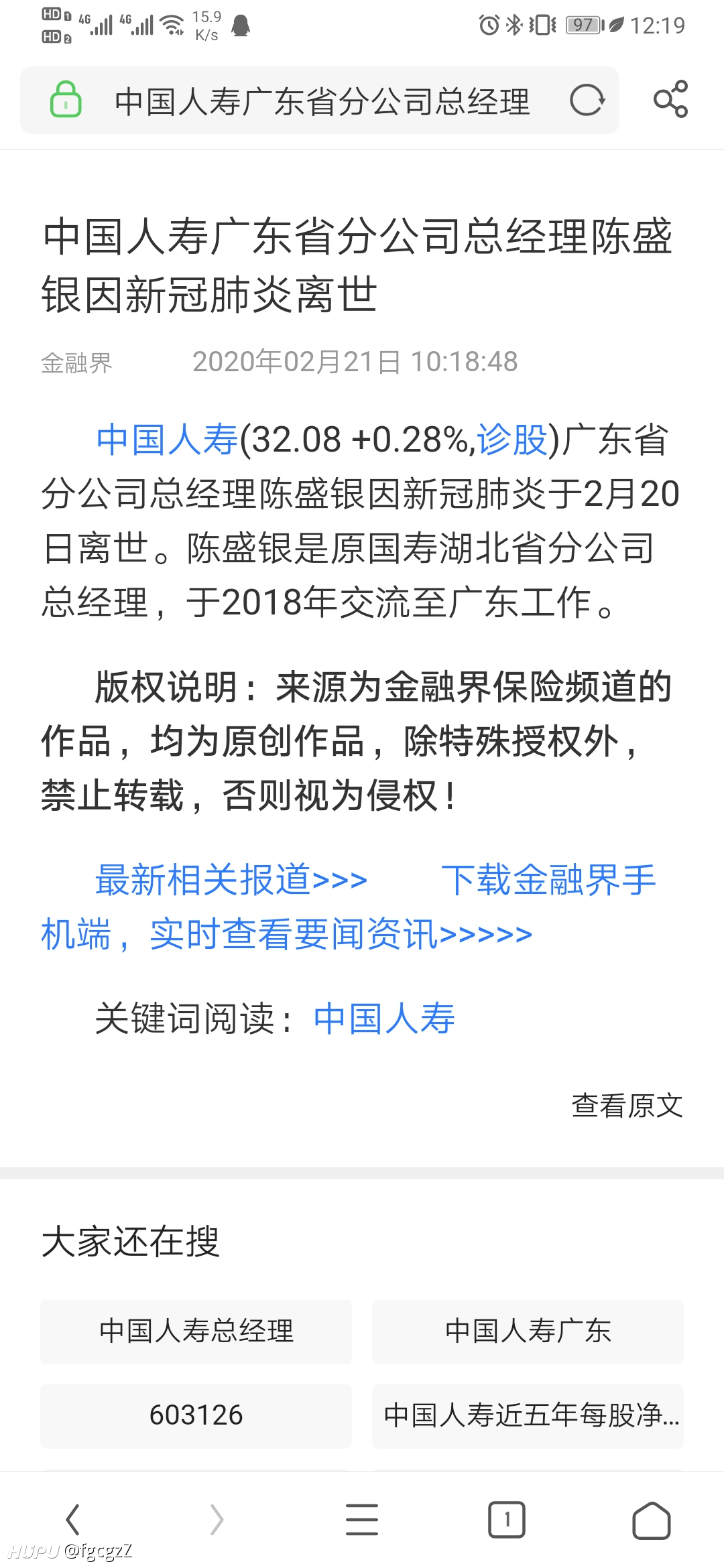Open the 诊股 link
Screen dimensions: 724x1568
pos(512,440)
